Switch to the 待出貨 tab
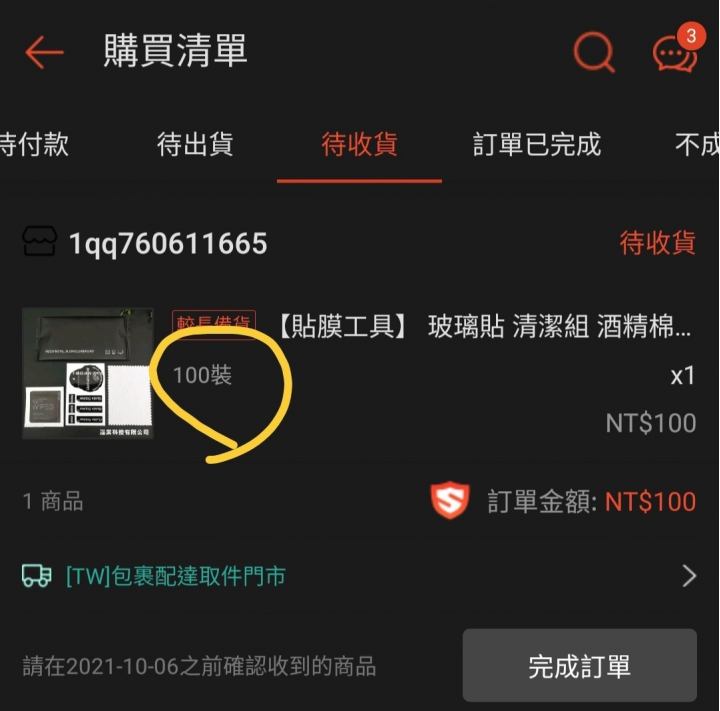 pos(195,144)
